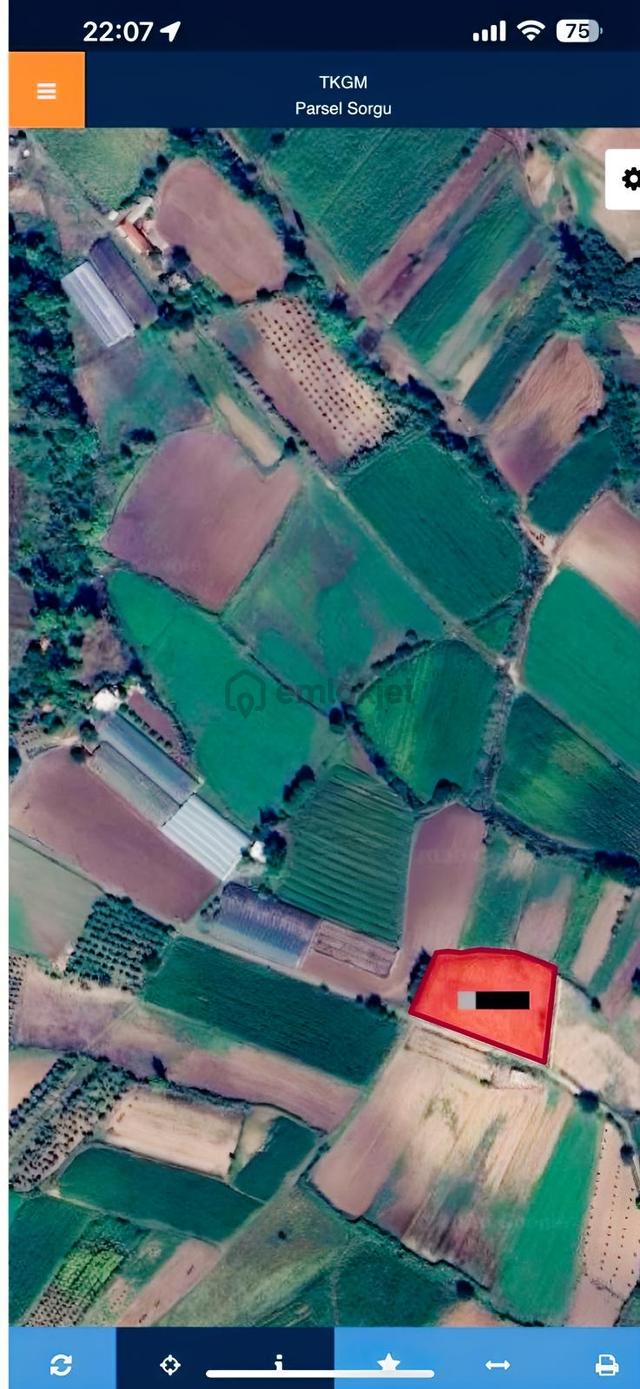640x1389 pixels.
Task: Refresh the parcel map
Action: [x=61, y=1364]
